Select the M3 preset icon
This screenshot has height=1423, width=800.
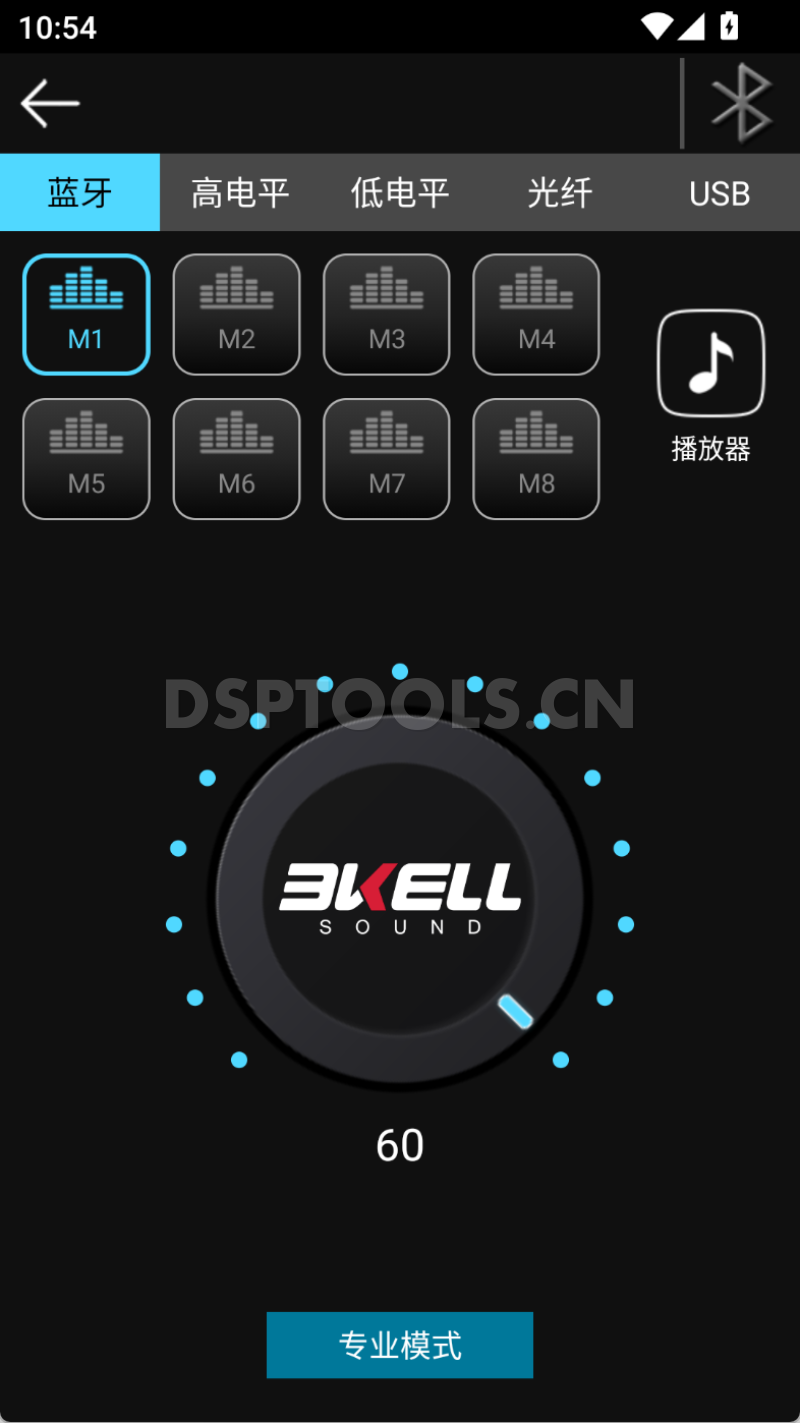386,314
